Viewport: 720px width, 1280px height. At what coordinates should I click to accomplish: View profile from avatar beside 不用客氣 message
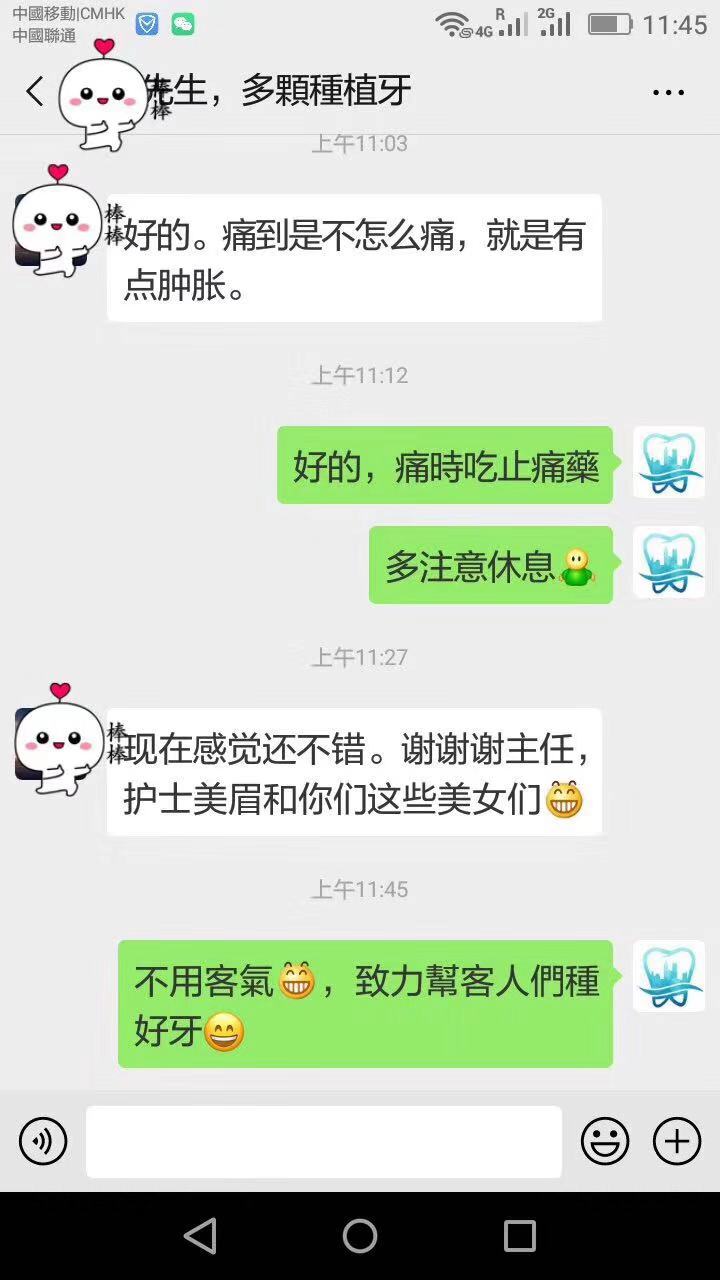tap(669, 976)
